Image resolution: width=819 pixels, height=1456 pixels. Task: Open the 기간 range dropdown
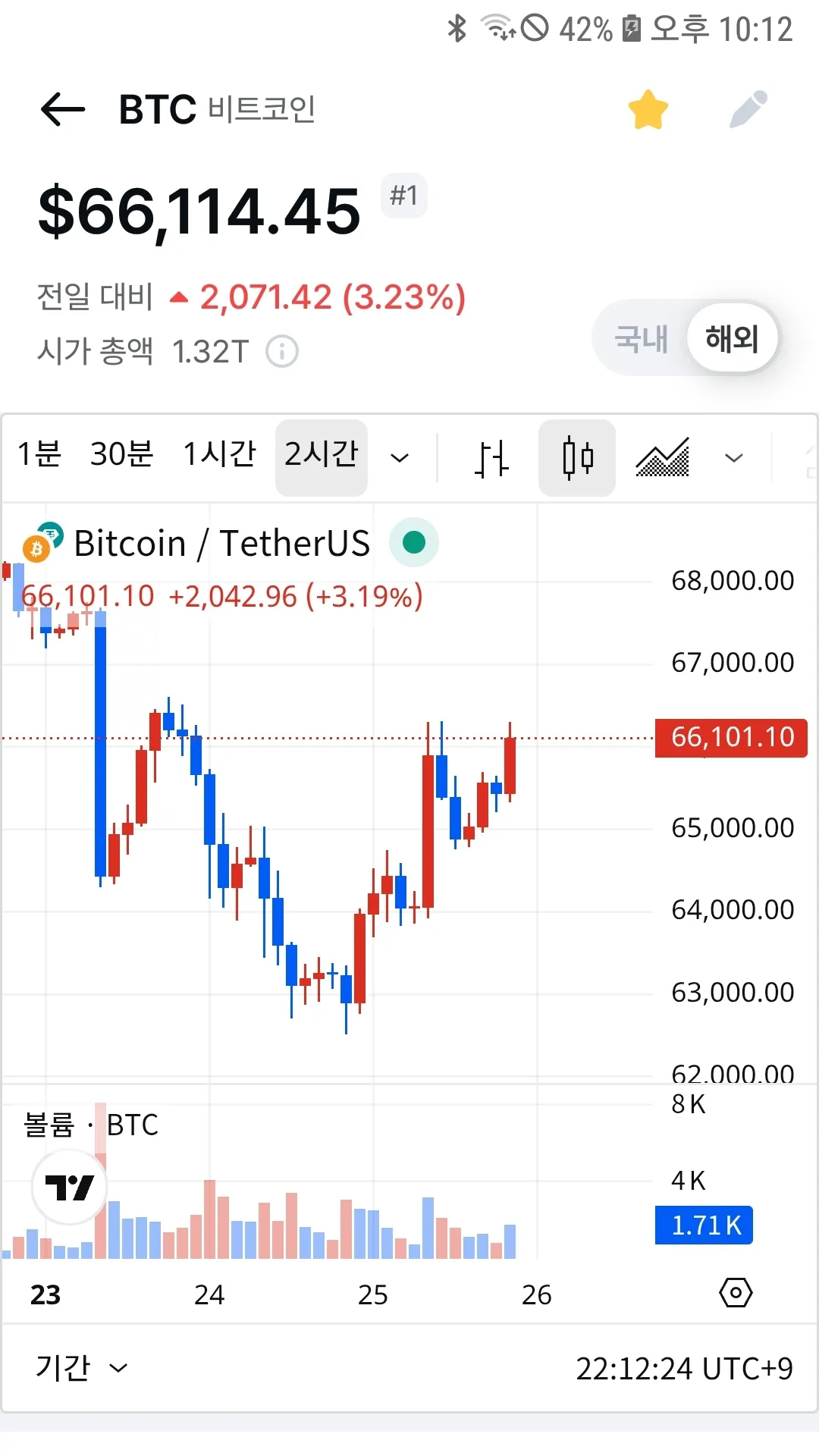coord(81,1368)
